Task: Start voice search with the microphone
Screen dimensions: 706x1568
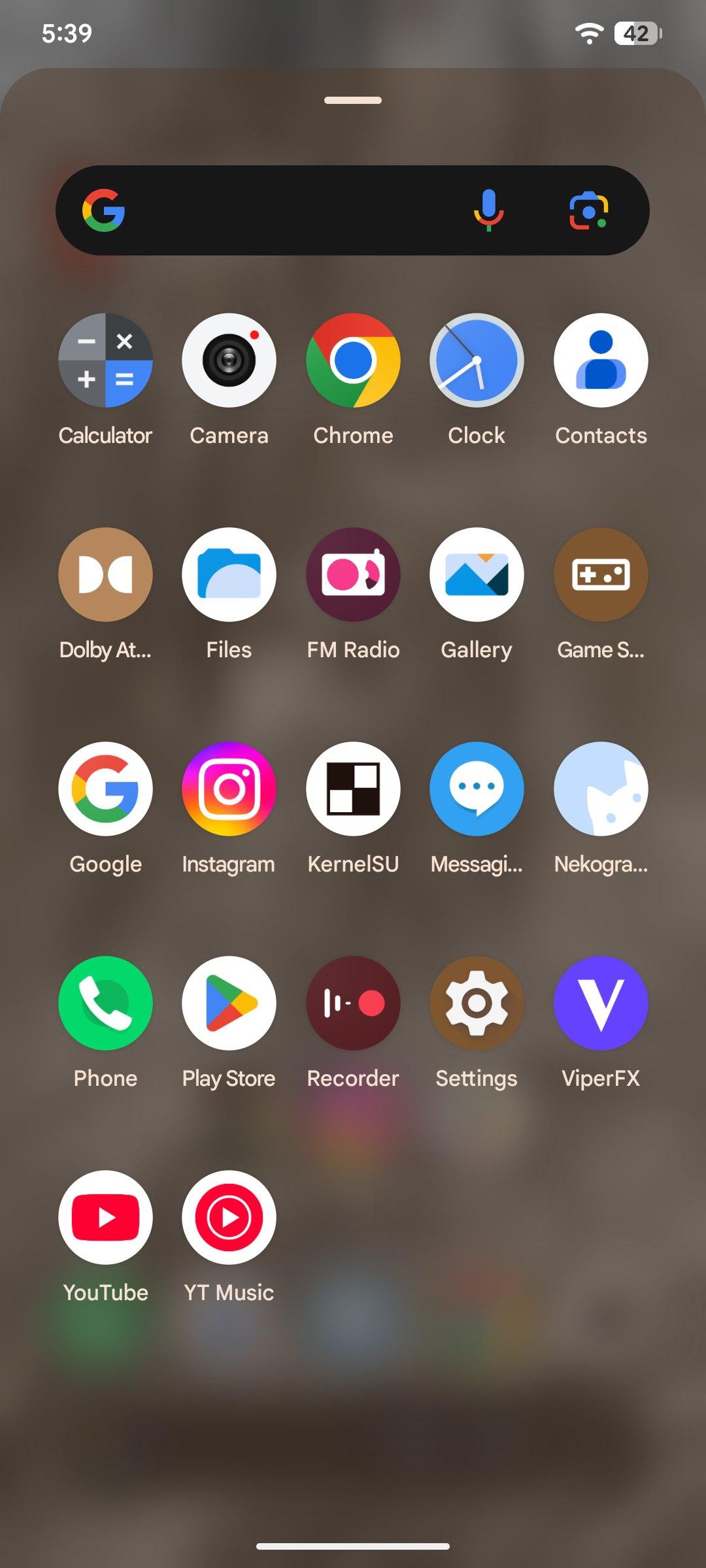Action: click(488, 210)
